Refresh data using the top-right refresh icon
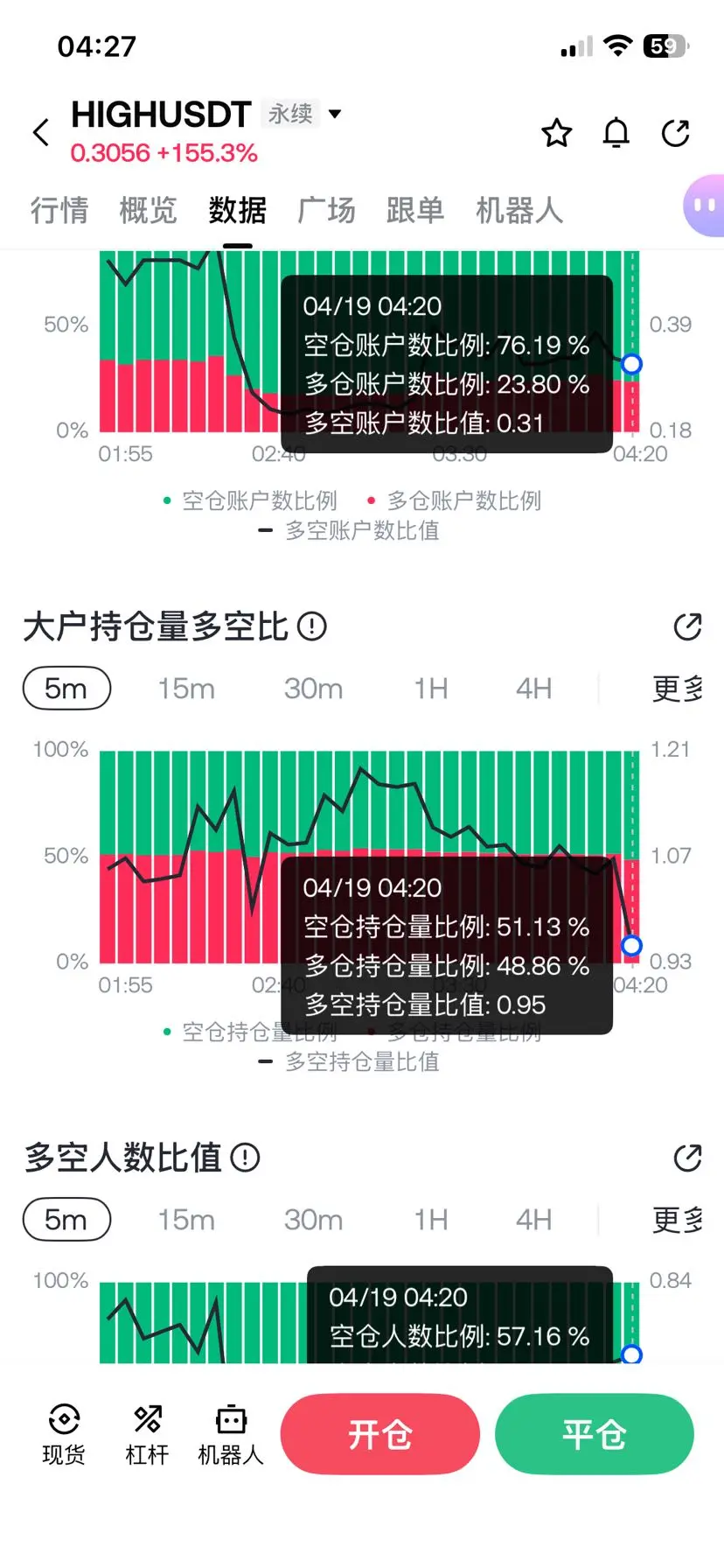This screenshot has width=724, height=1568. pos(676,133)
